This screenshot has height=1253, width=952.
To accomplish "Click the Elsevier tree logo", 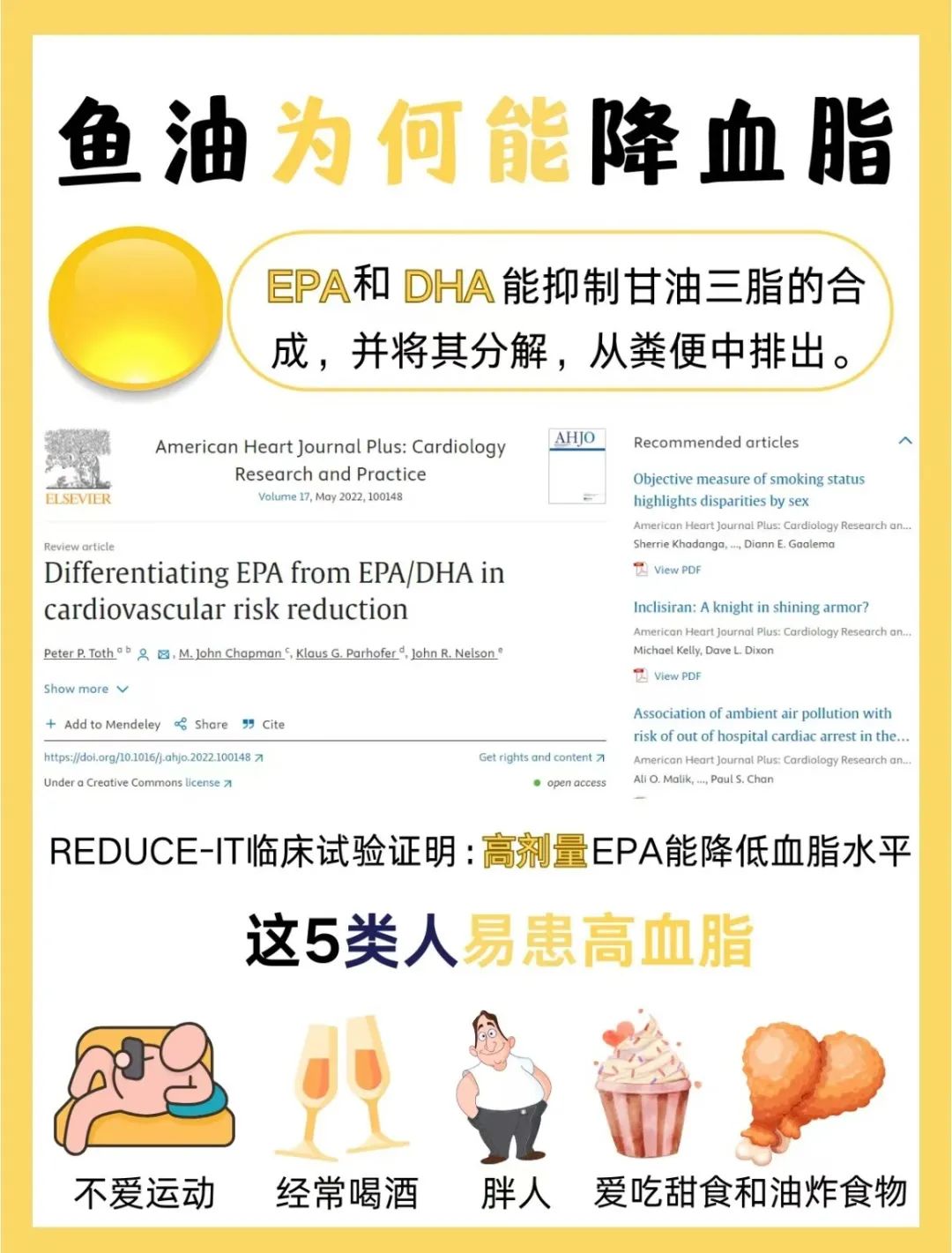I will point(78,466).
